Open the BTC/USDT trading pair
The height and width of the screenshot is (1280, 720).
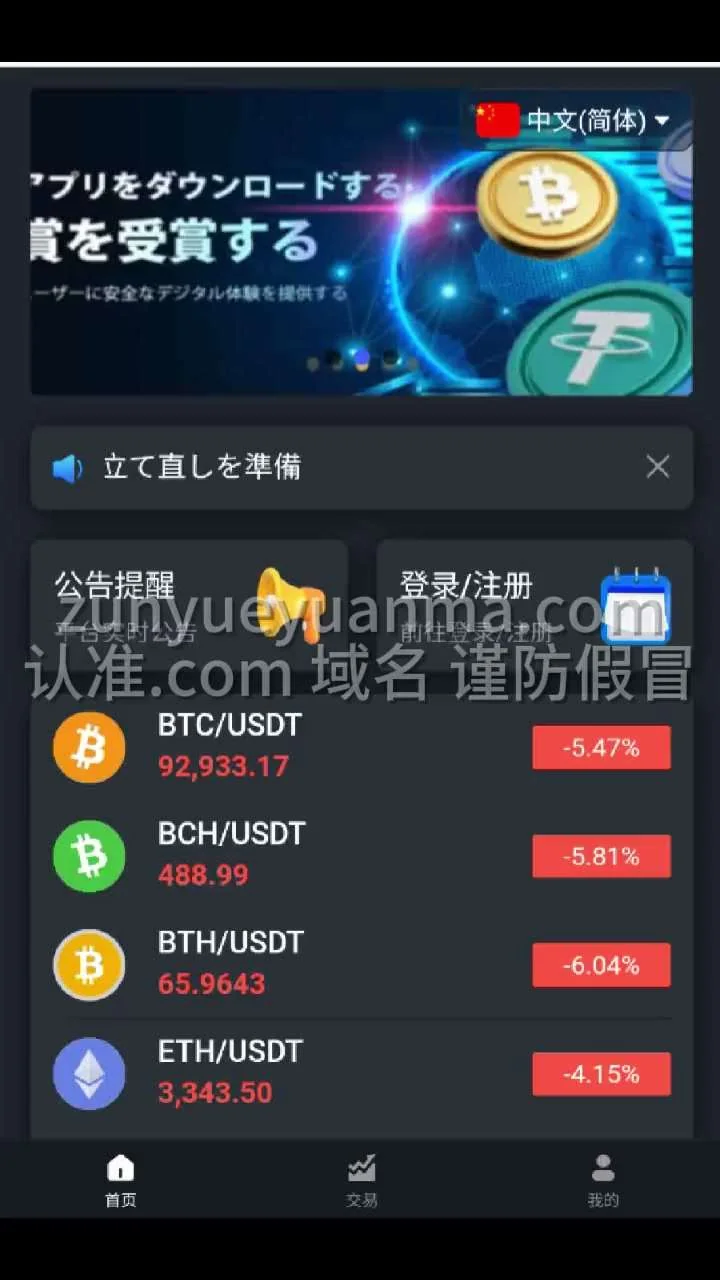(x=360, y=746)
